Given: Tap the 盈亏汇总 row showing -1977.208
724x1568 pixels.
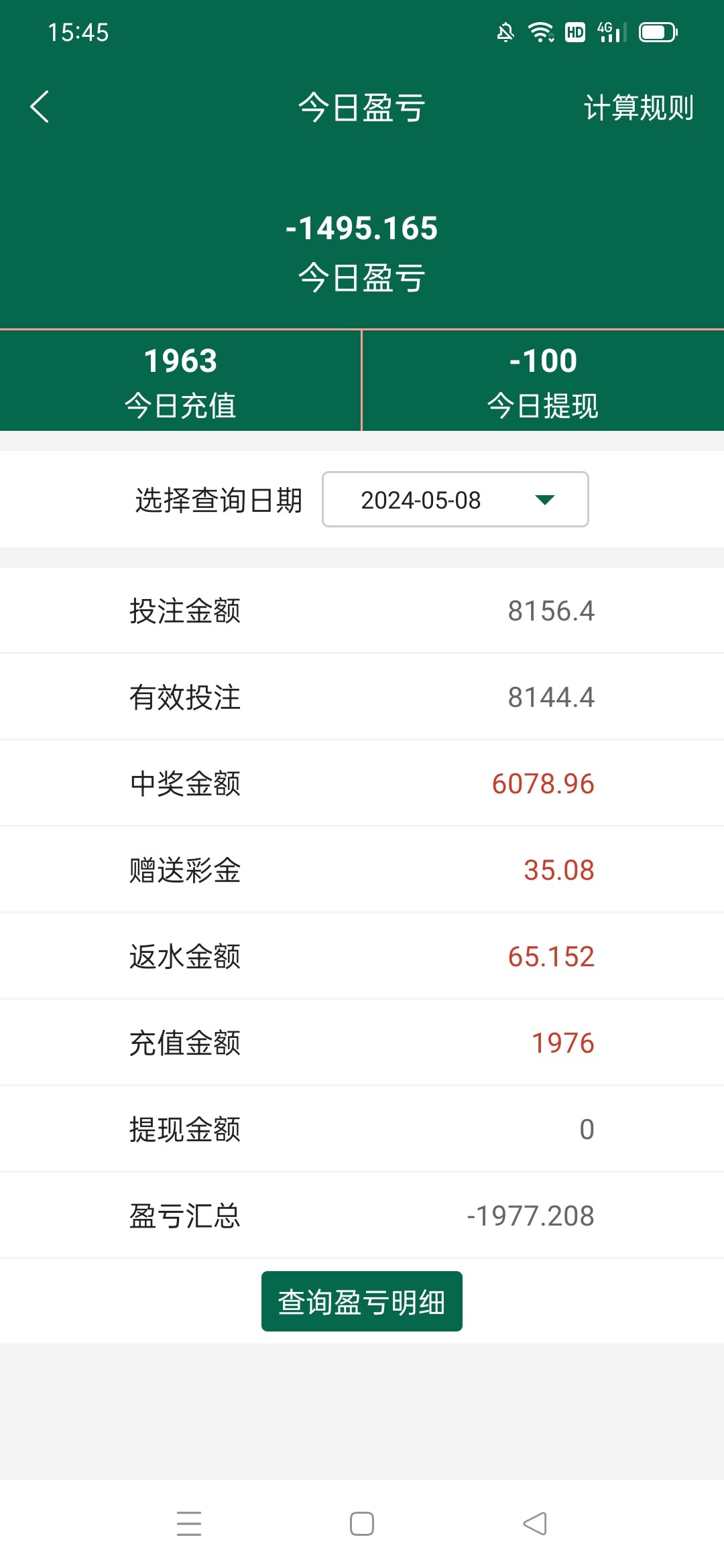Looking at the screenshot, I should click(x=361, y=1214).
